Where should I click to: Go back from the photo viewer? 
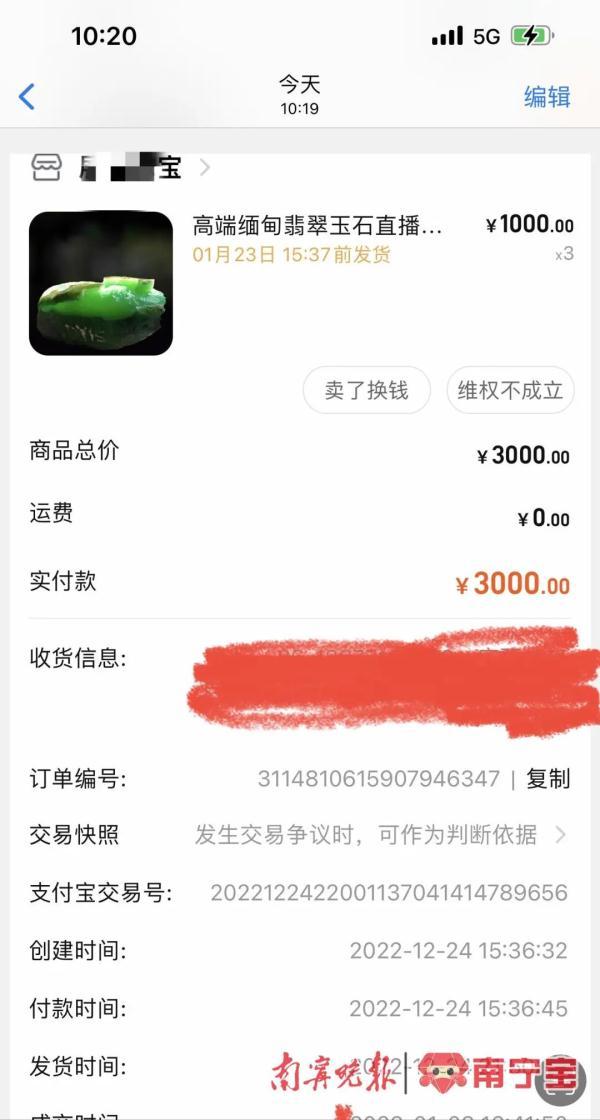[x=26, y=96]
